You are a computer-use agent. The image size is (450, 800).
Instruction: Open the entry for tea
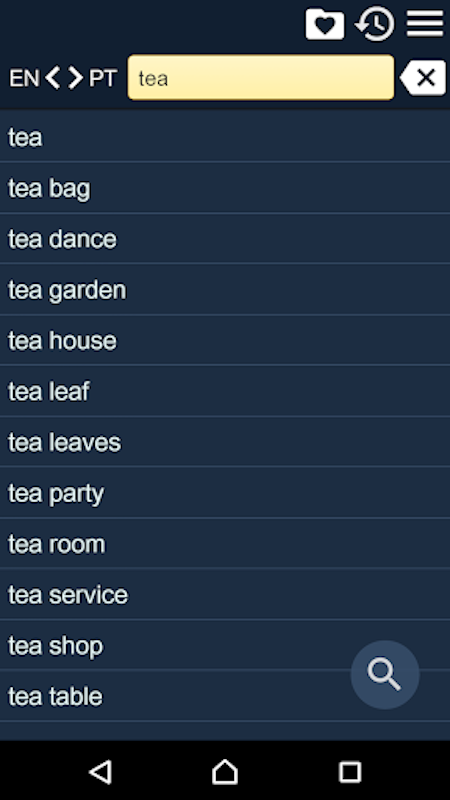point(225,137)
